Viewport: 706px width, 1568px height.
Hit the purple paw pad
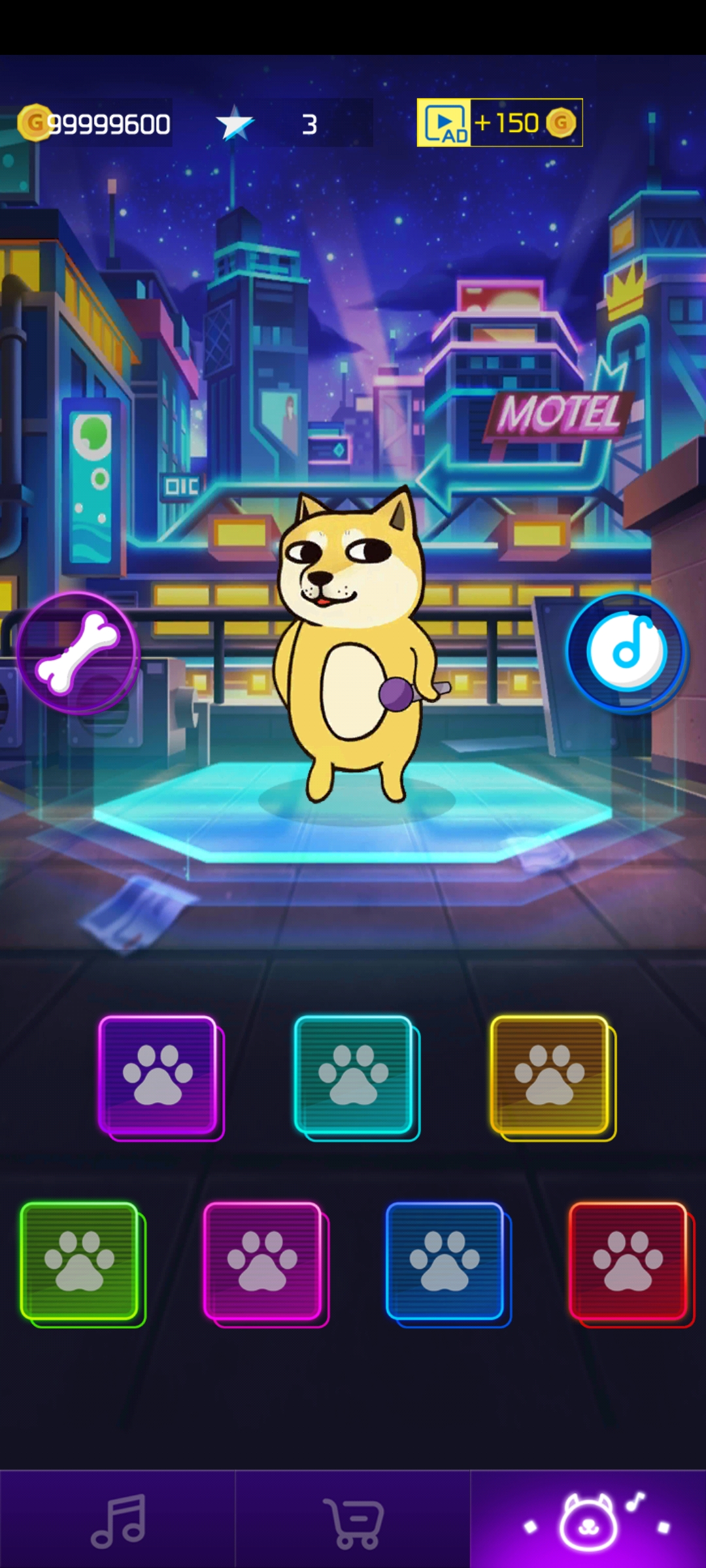coord(158,1075)
